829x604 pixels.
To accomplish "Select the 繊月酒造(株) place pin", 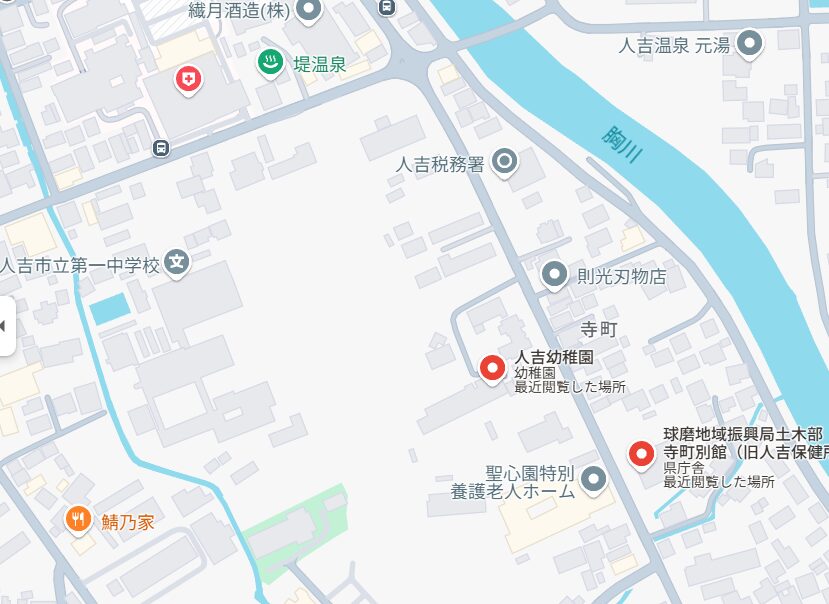I will 309,10.
